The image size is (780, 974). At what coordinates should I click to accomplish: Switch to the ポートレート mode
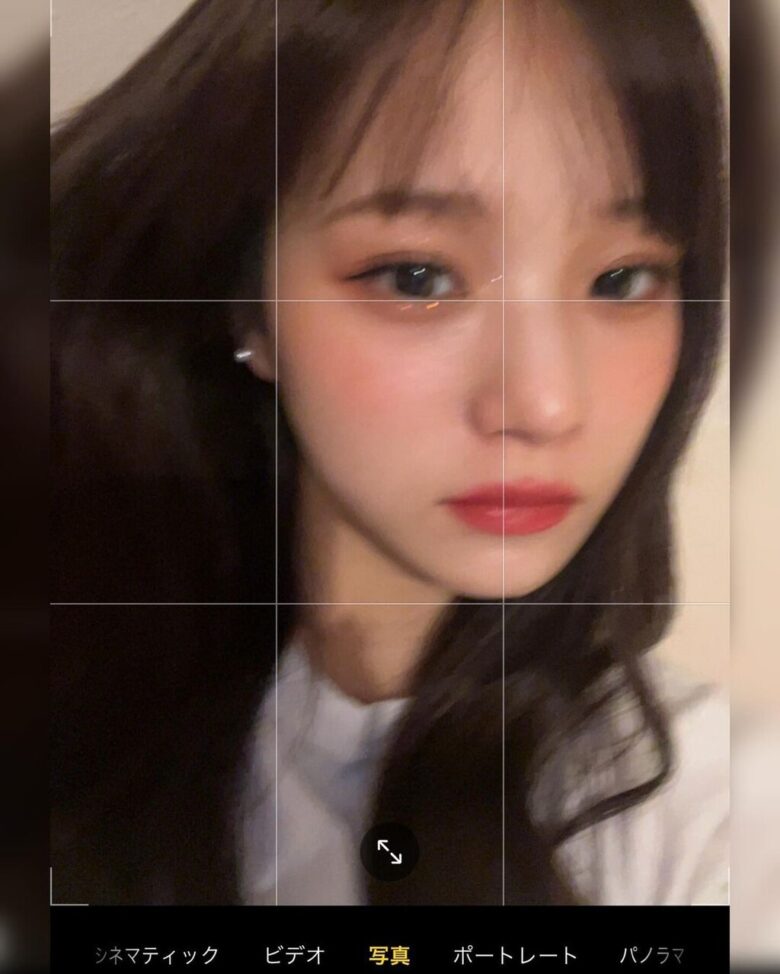point(515,955)
